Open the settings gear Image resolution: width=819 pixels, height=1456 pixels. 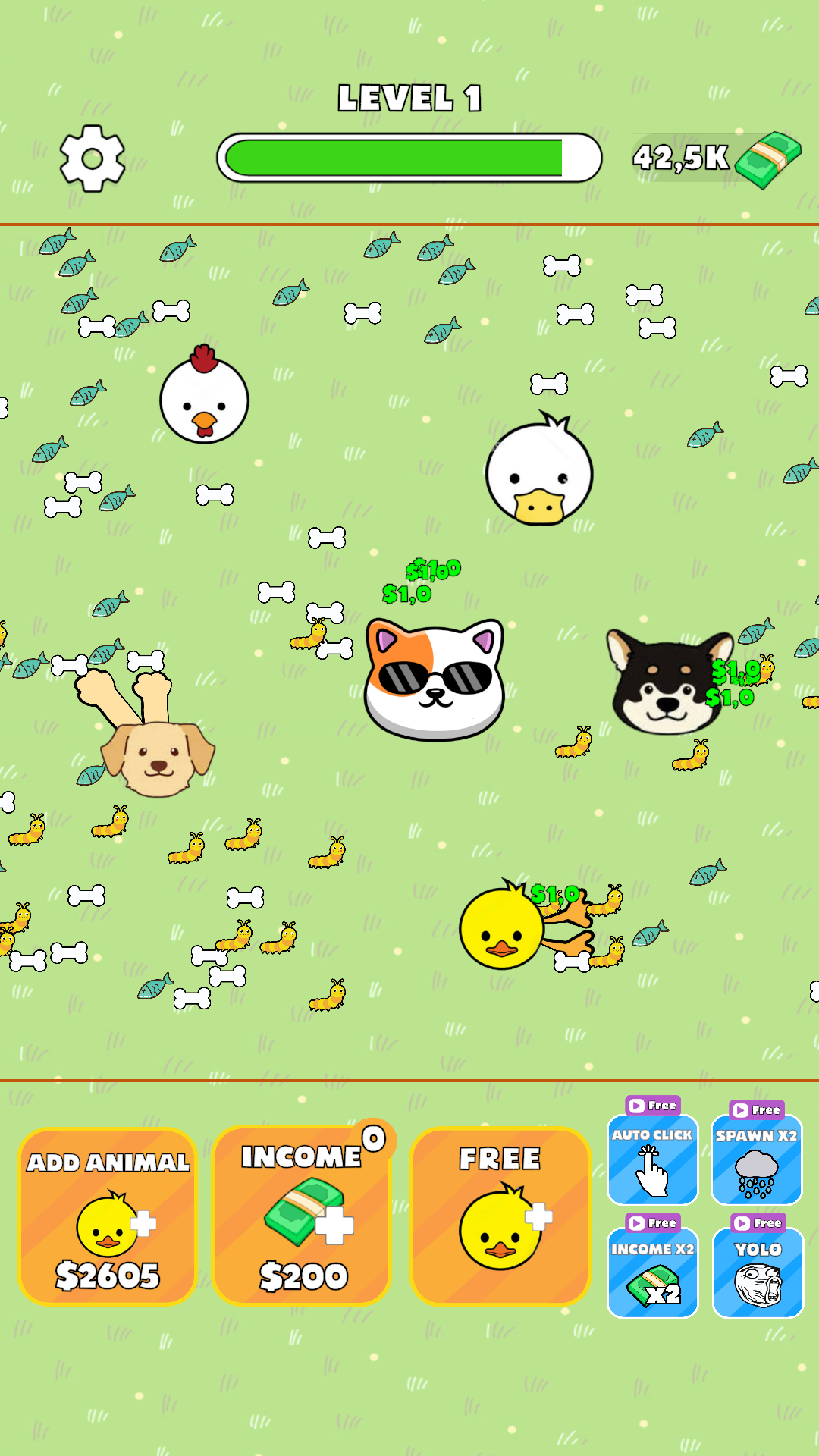click(93, 158)
